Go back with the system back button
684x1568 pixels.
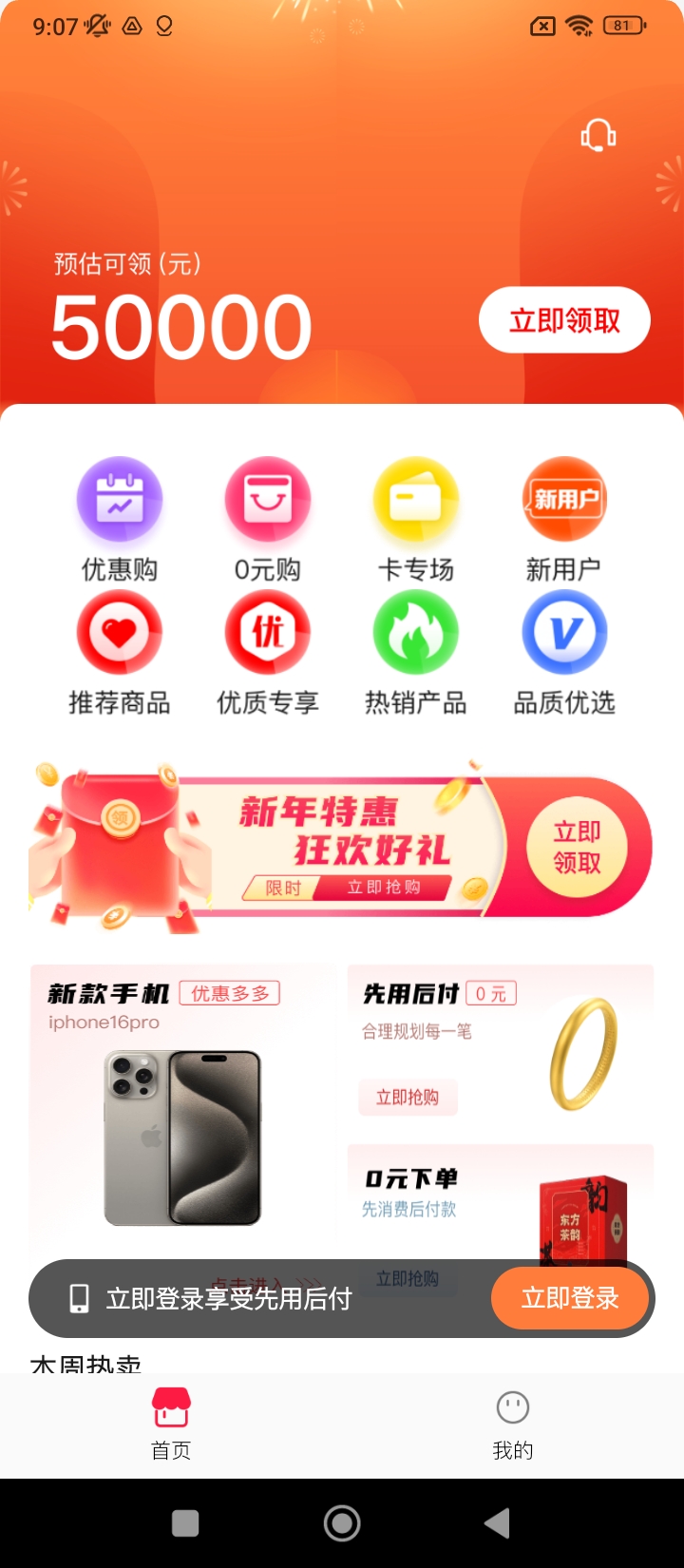(x=497, y=1523)
